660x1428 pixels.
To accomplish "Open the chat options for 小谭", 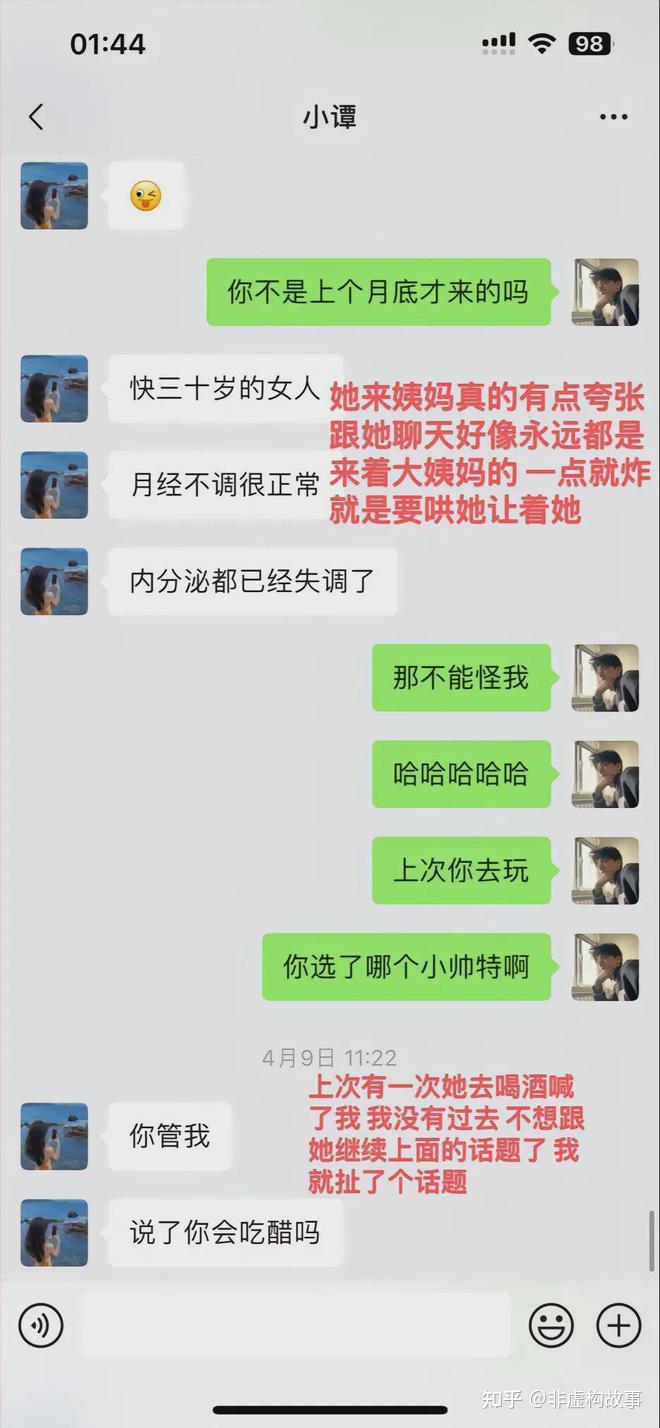I will pyautogui.click(x=613, y=117).
